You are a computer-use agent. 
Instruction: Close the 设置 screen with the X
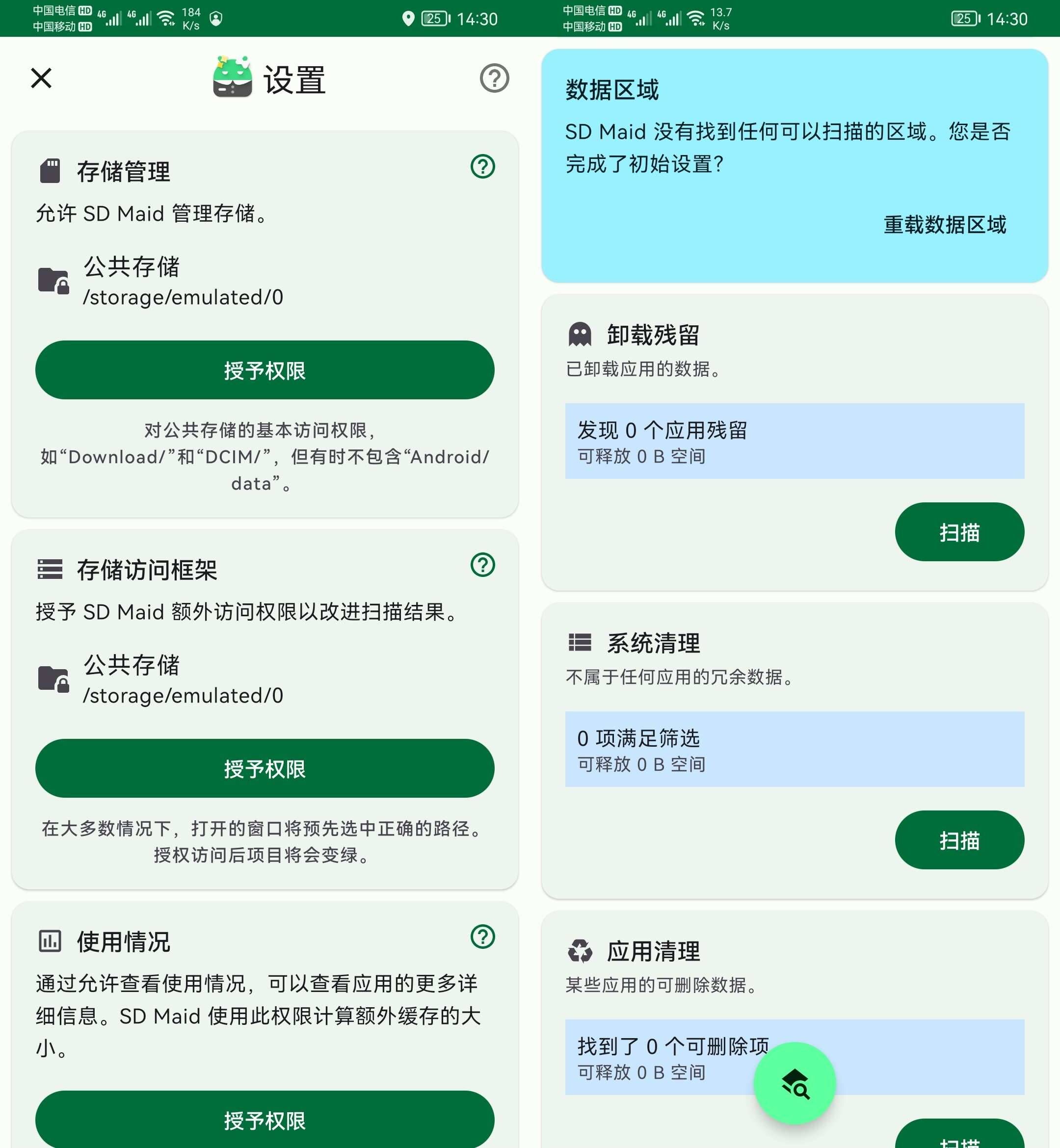point(40,78)
